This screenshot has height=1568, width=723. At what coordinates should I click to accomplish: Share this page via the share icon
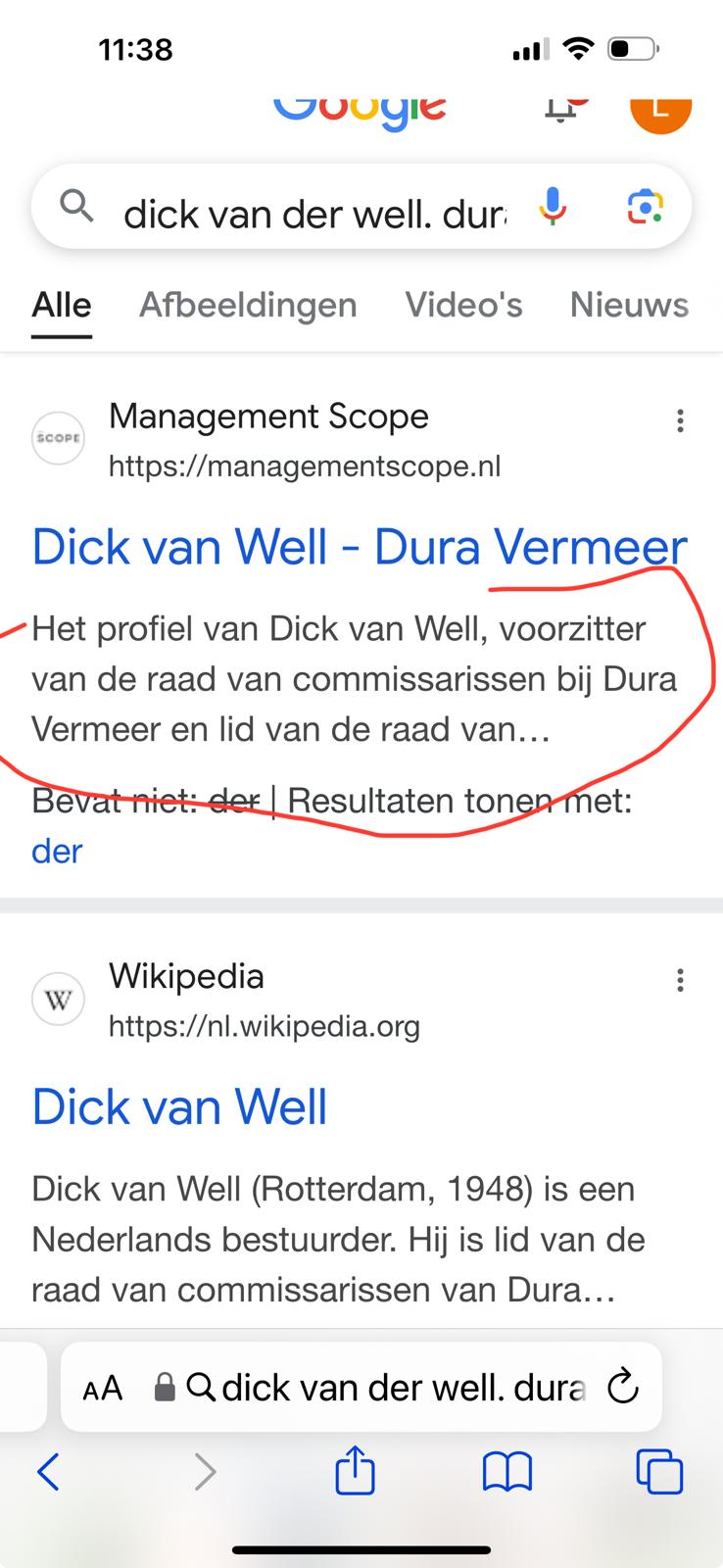pyautogui.click(x=355, y=1470)
